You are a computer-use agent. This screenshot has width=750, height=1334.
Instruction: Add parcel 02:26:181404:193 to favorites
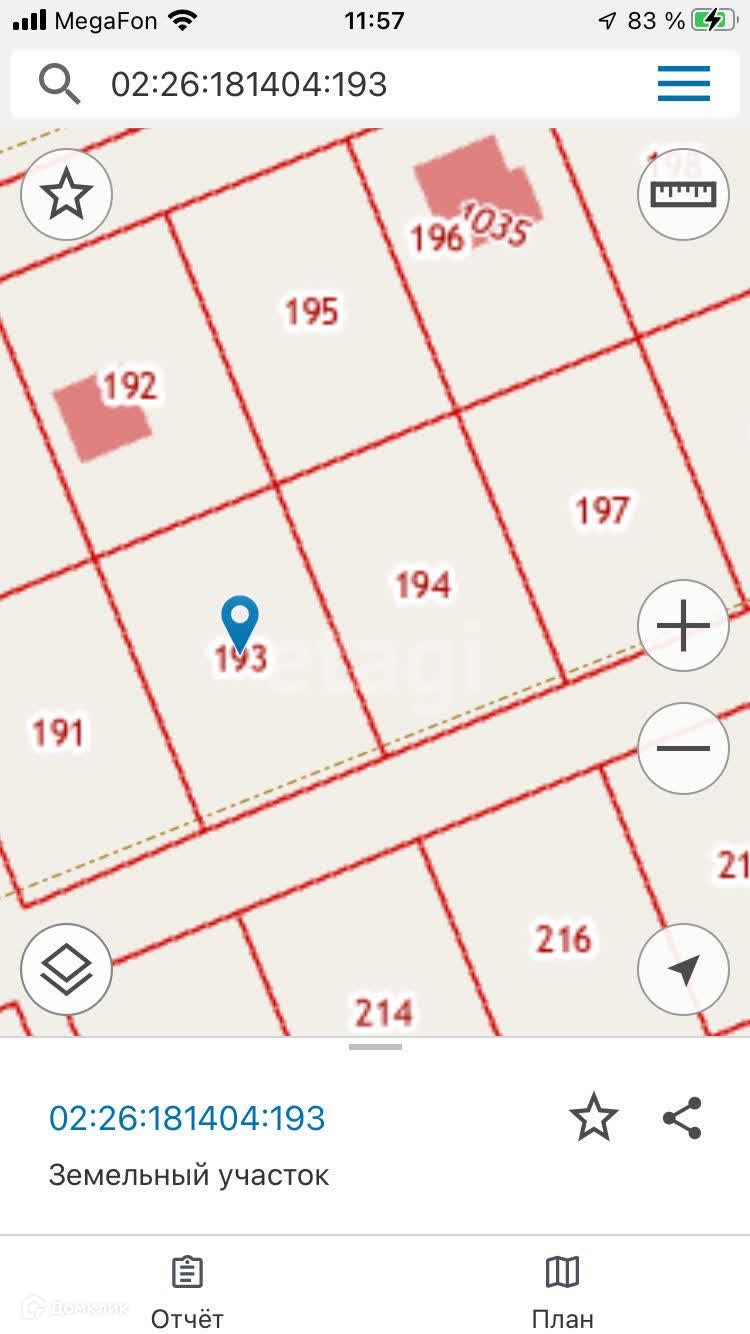coord(593,1117)
